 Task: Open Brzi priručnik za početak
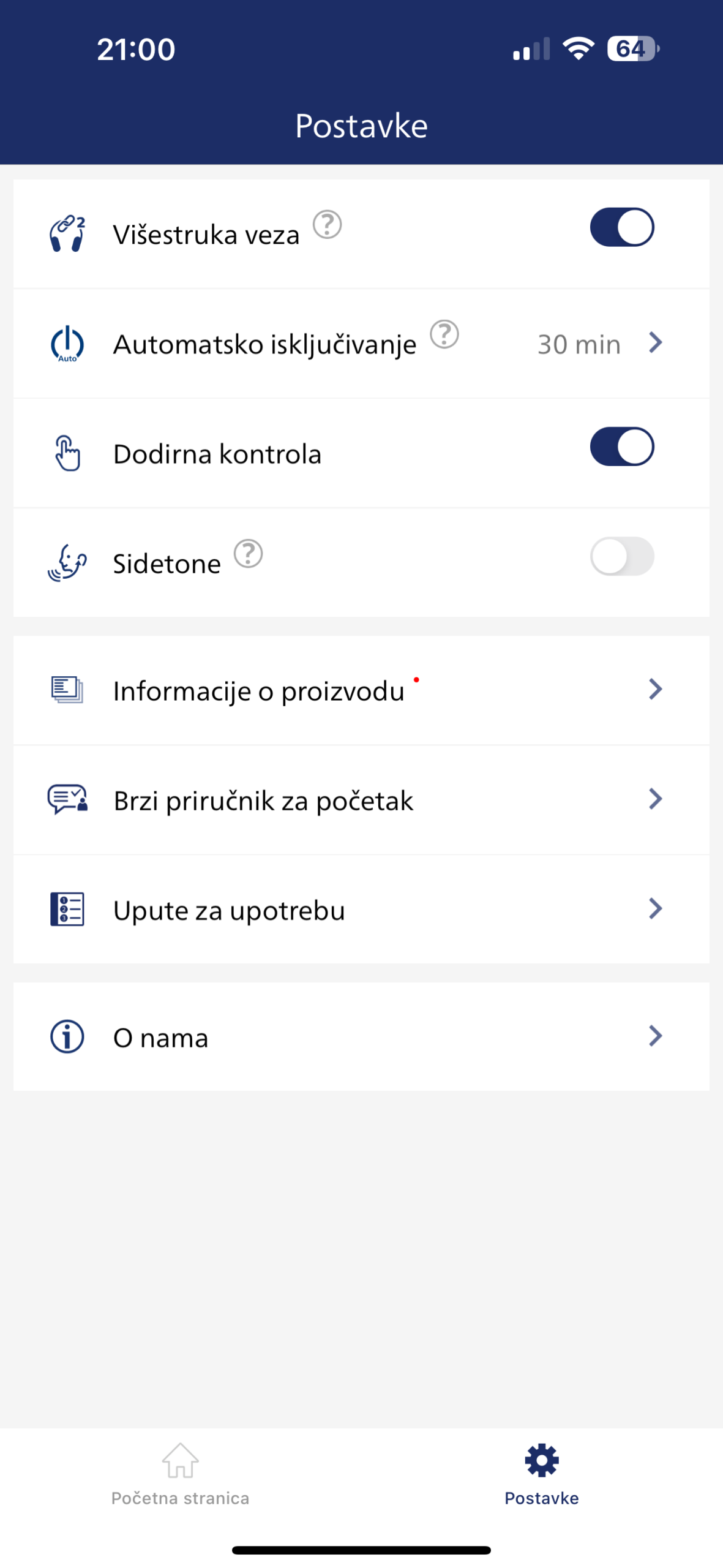361,800
